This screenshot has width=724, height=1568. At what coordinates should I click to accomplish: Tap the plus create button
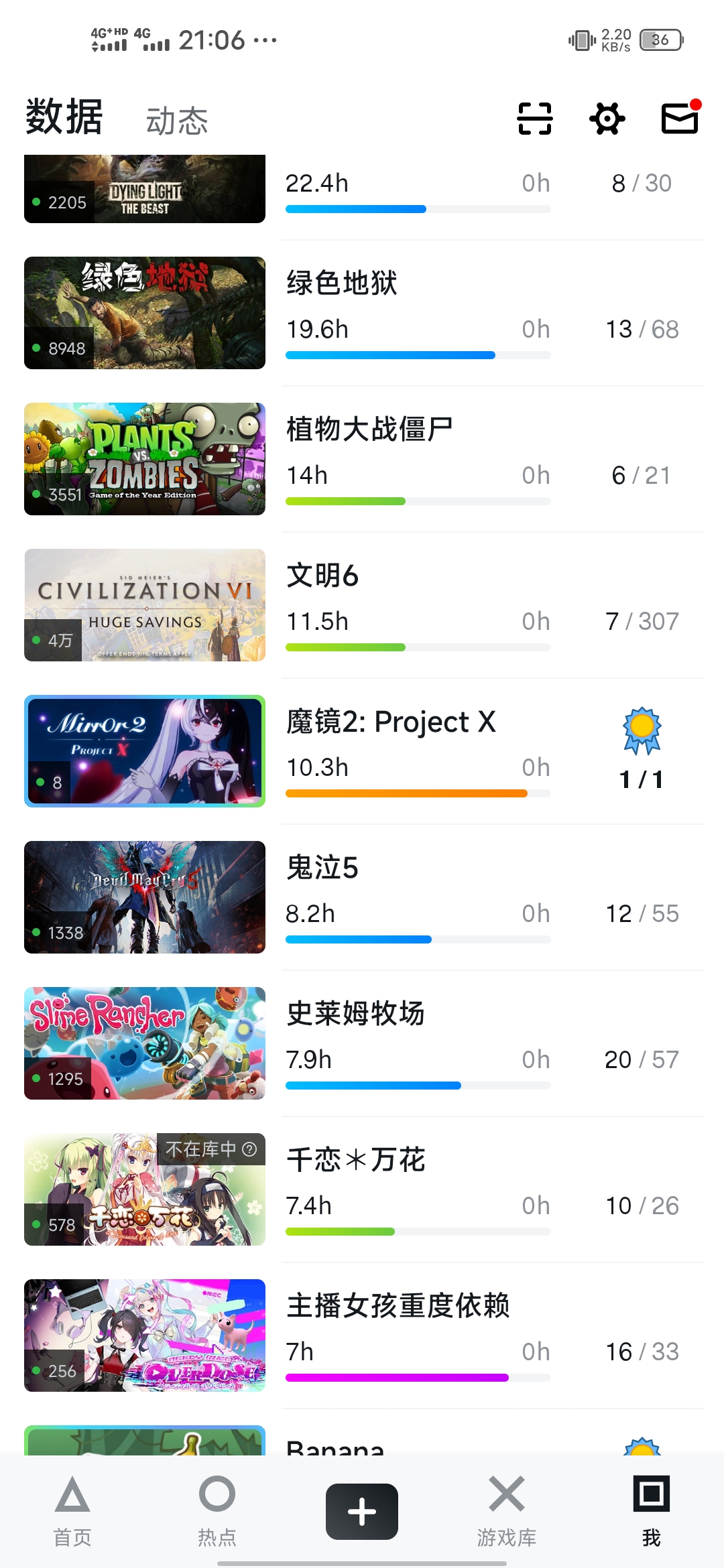(x=362, y=1512)
